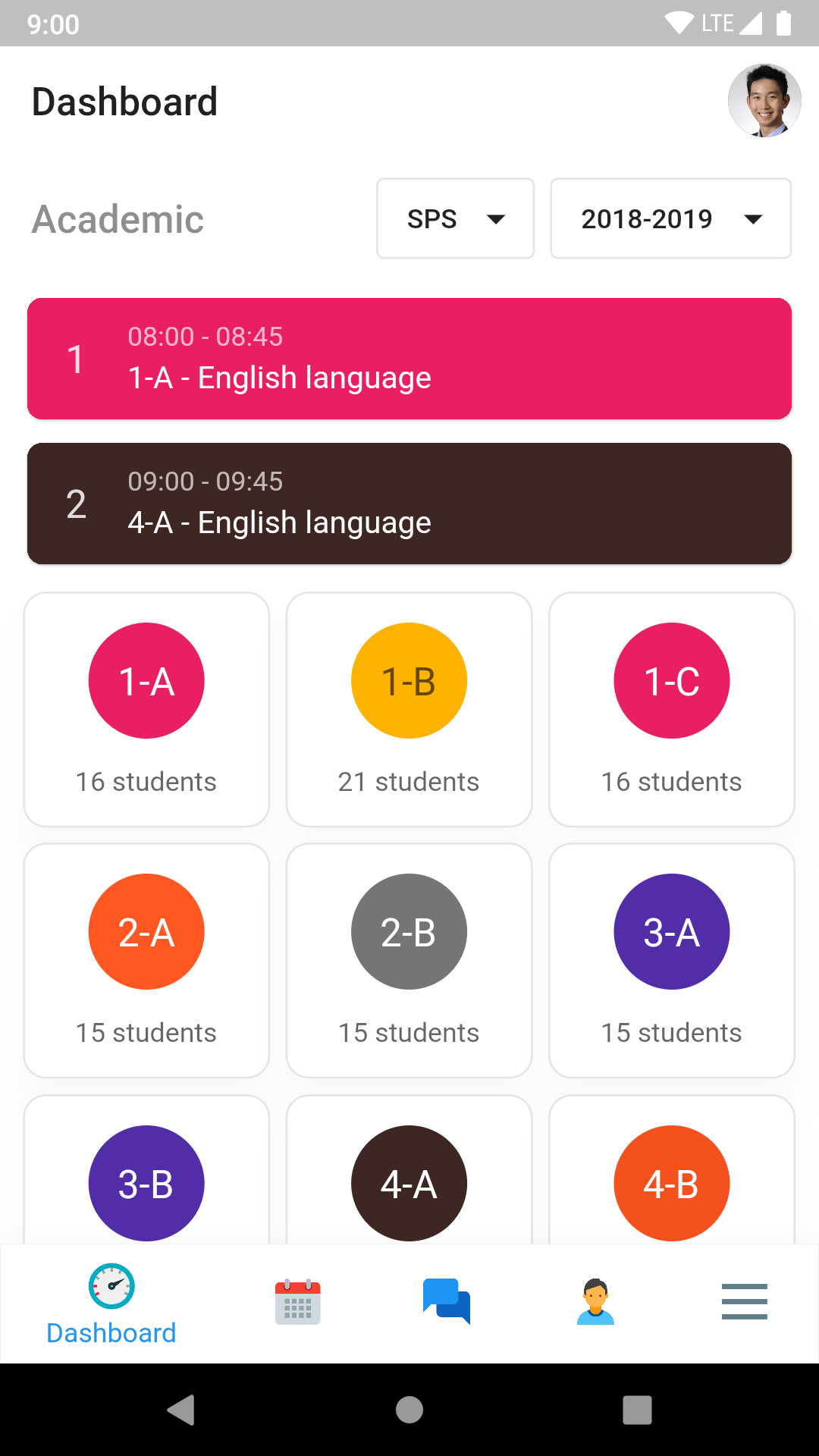The image size is (819, 1456).
Task: Switch to the calendar tab
Action: coord(297,1302)
